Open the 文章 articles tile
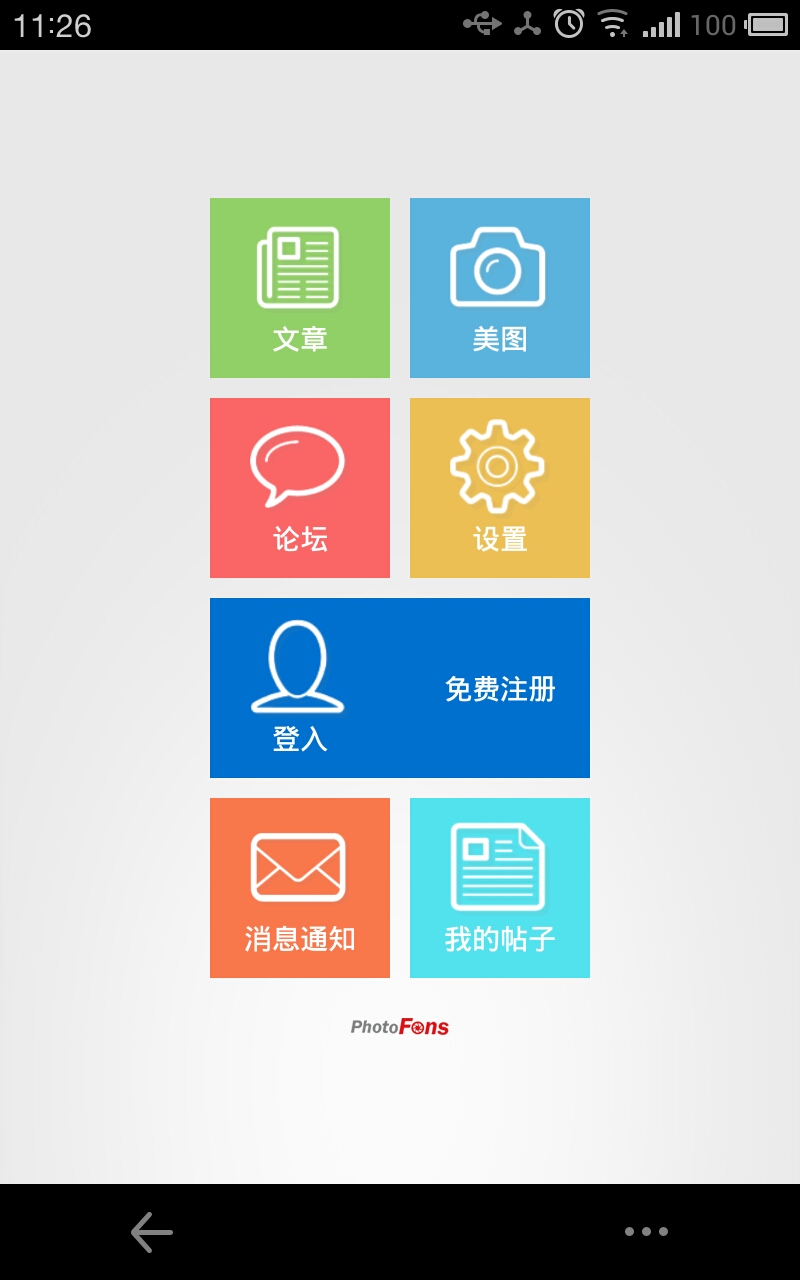This screenshot has height=1280, width=800. coord(300,288)
